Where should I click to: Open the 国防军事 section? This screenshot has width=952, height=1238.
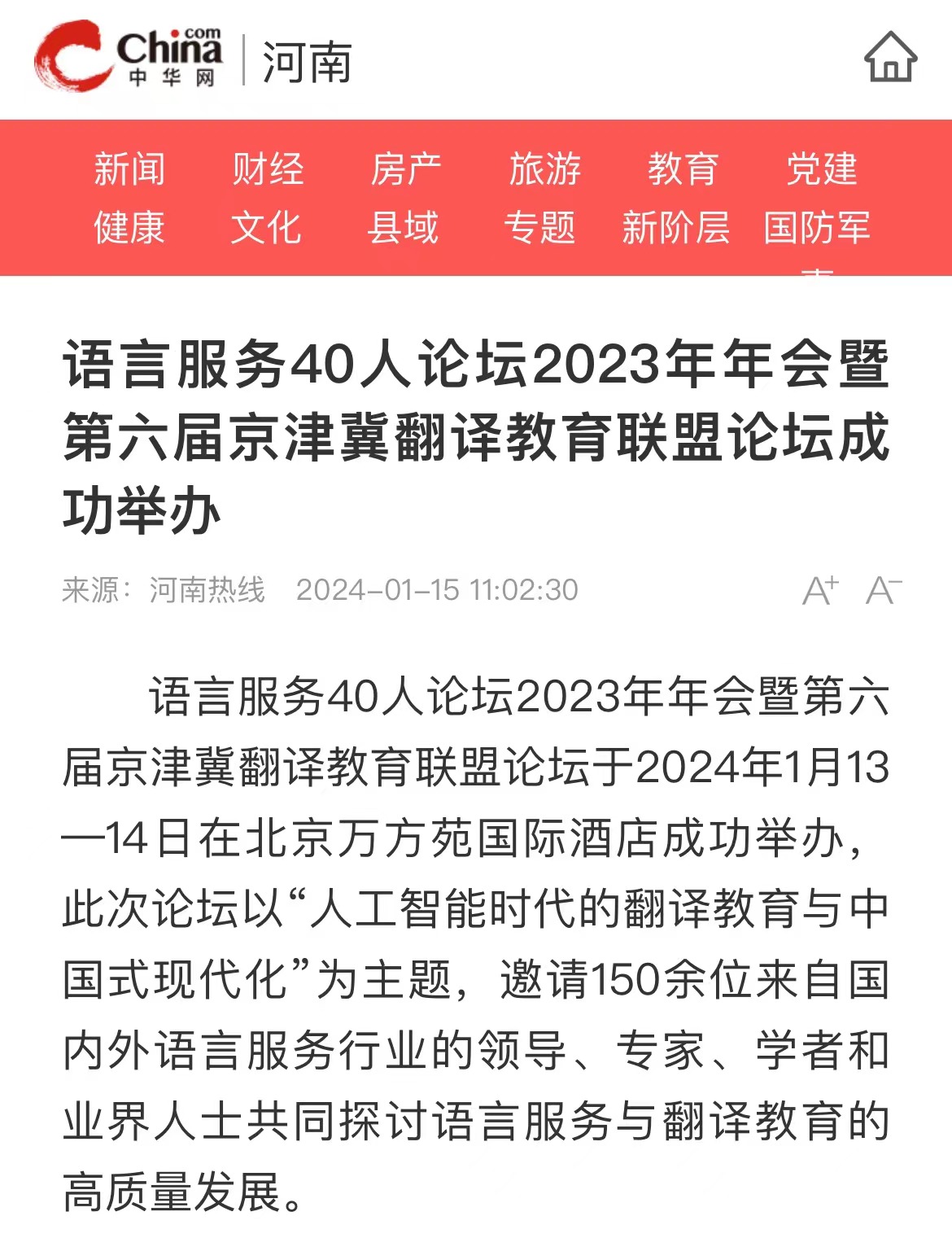pyautogui.click(x=817, y=229)
